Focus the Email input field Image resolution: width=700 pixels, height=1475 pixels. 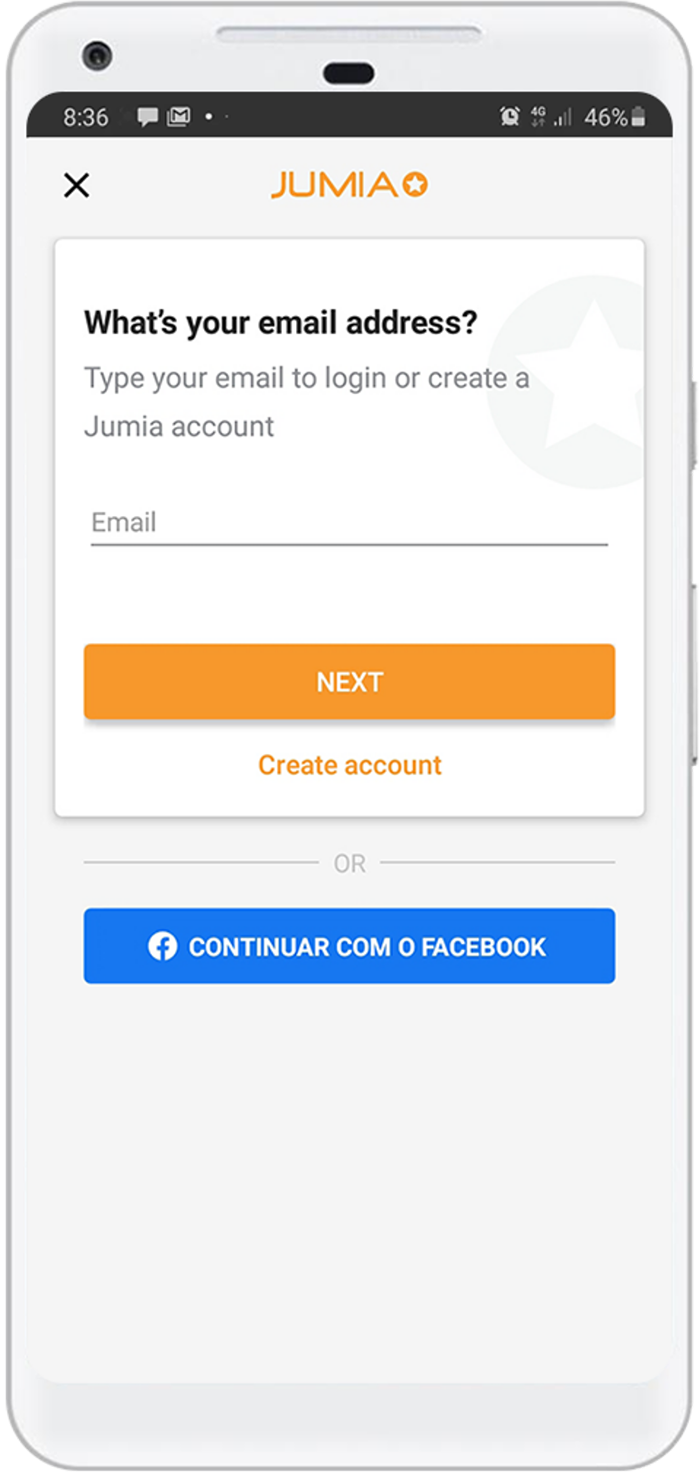pyautogui.click(x=348, y=523)
